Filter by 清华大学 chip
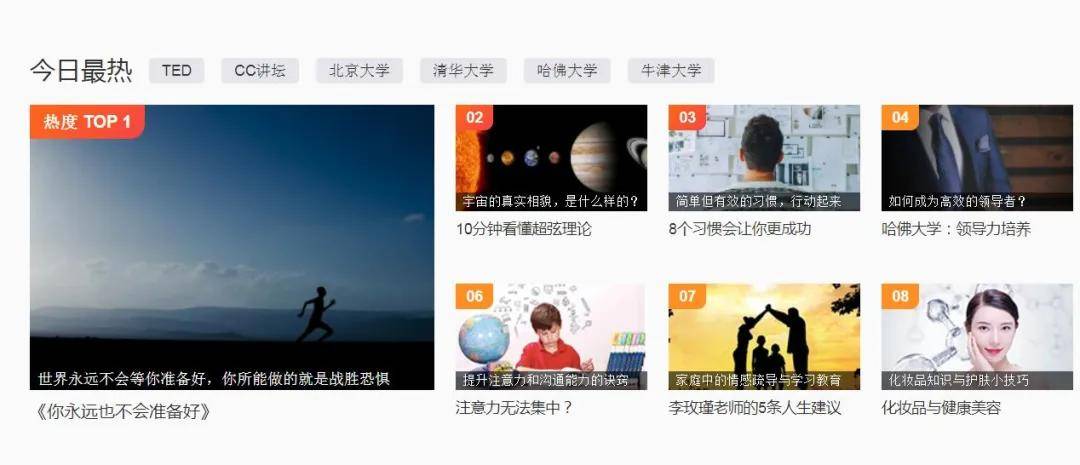This screenshot has height=465, width=1080. tap(463, 71)
